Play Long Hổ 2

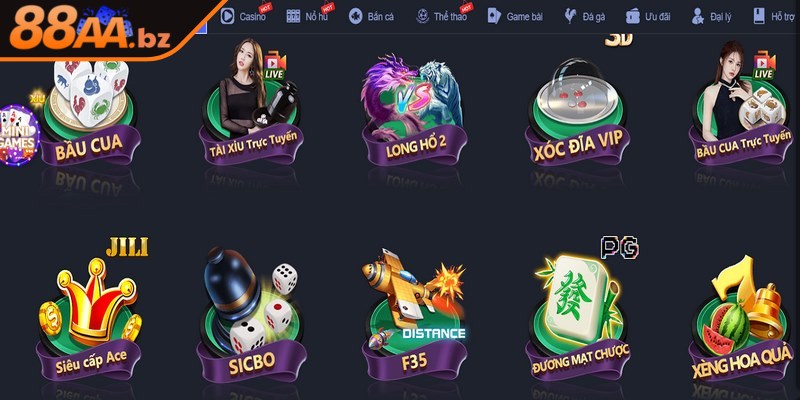click(414, 110)
